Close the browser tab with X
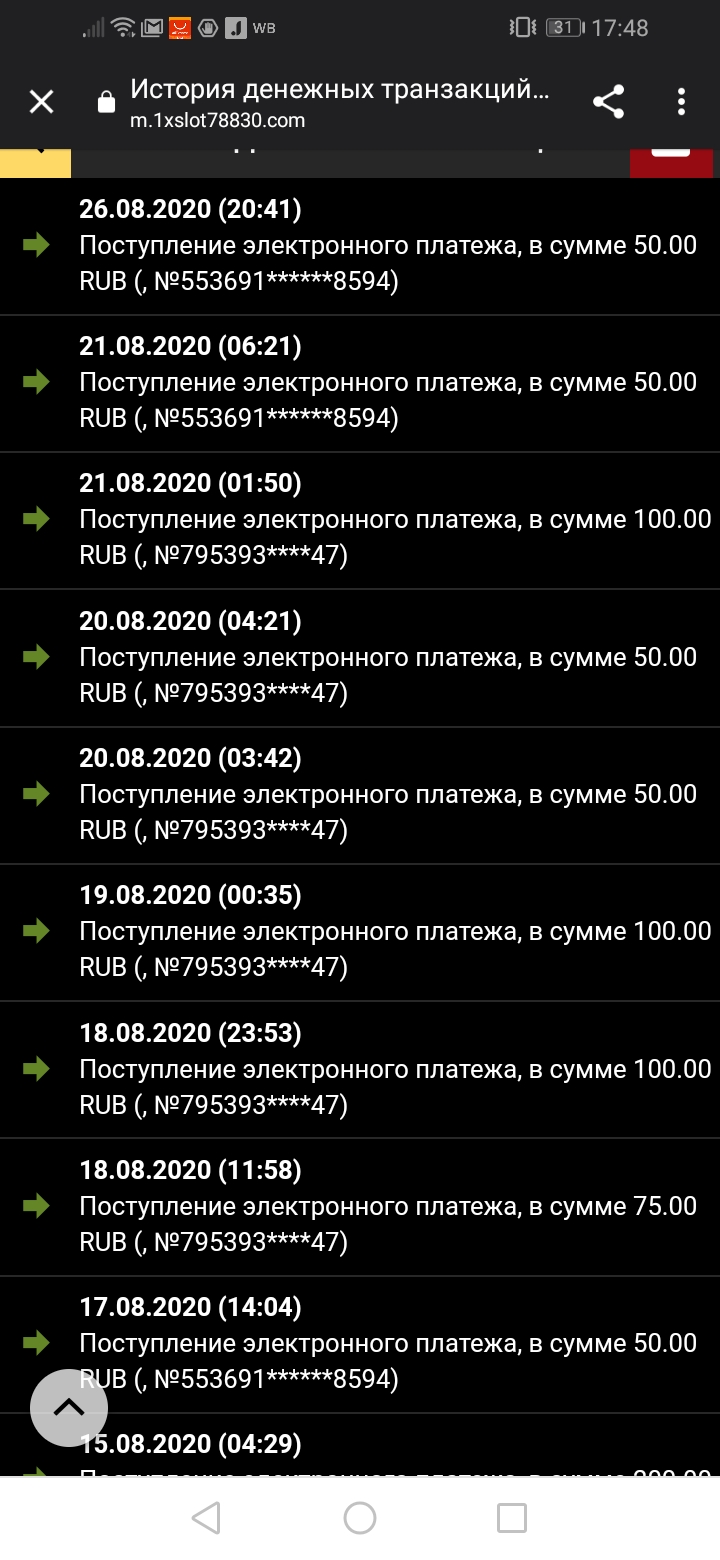 (41, 101)
